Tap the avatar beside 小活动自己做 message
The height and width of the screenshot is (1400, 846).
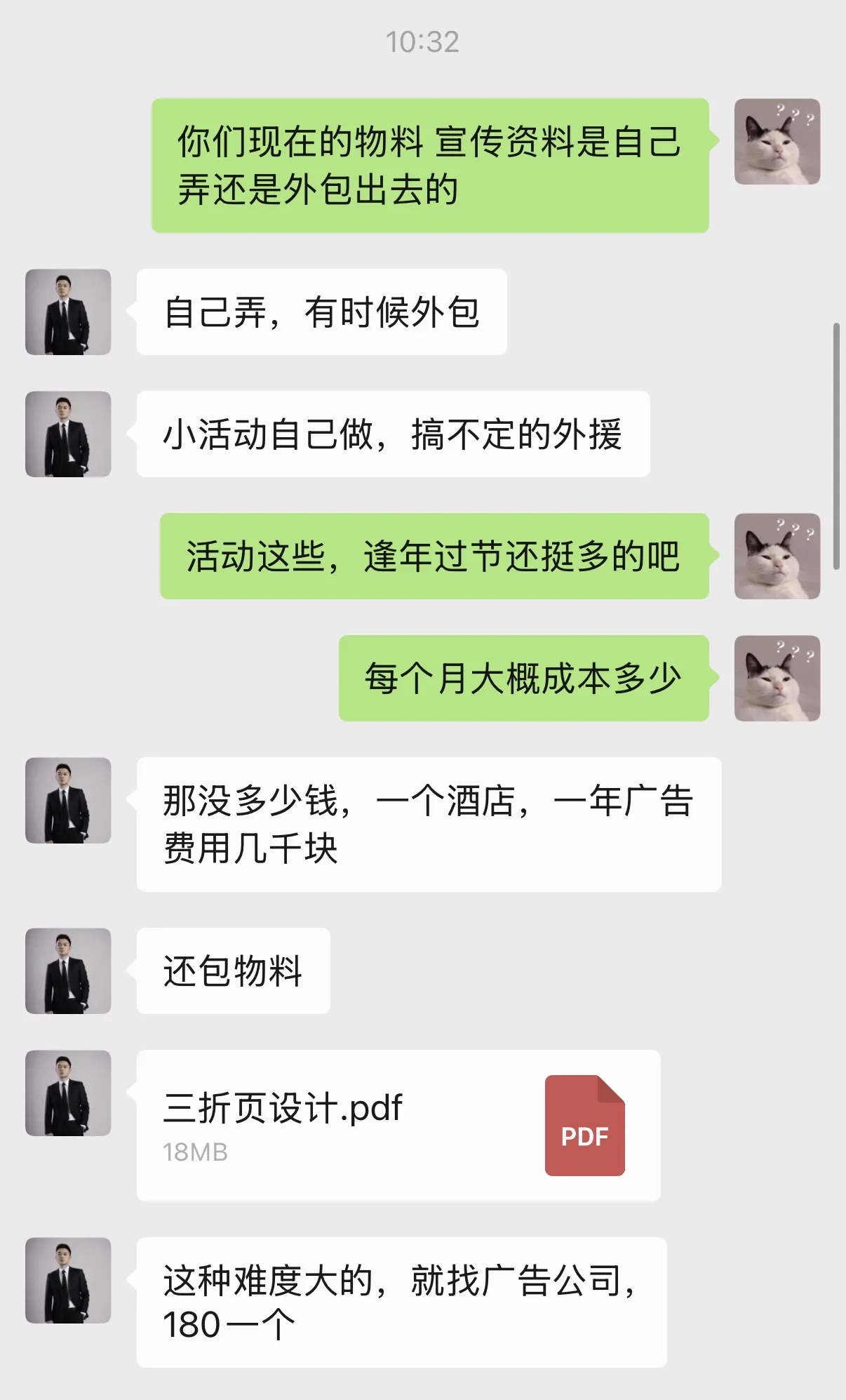pyautogui.click(x=67, y=434)
